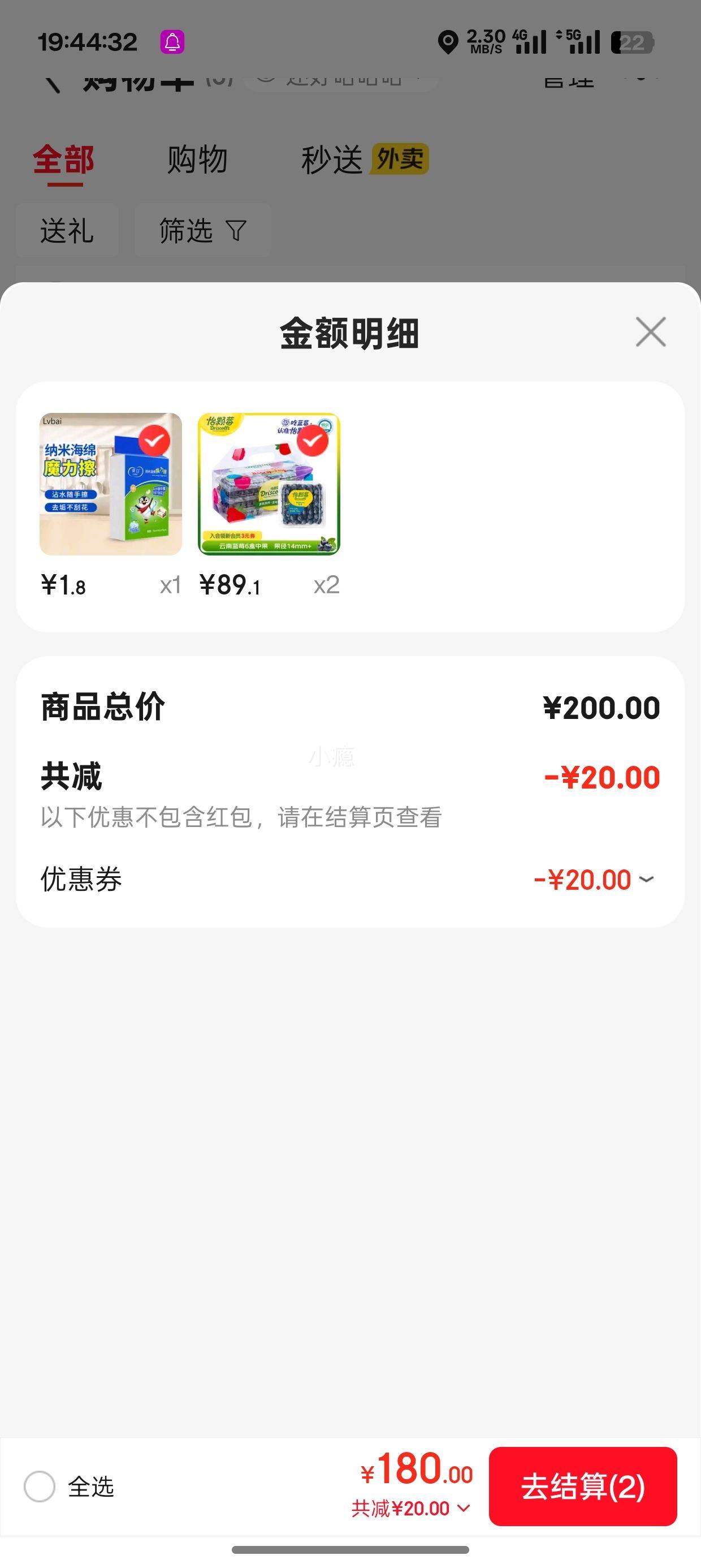Open the blueberry product thumbnail

[269, 484]
